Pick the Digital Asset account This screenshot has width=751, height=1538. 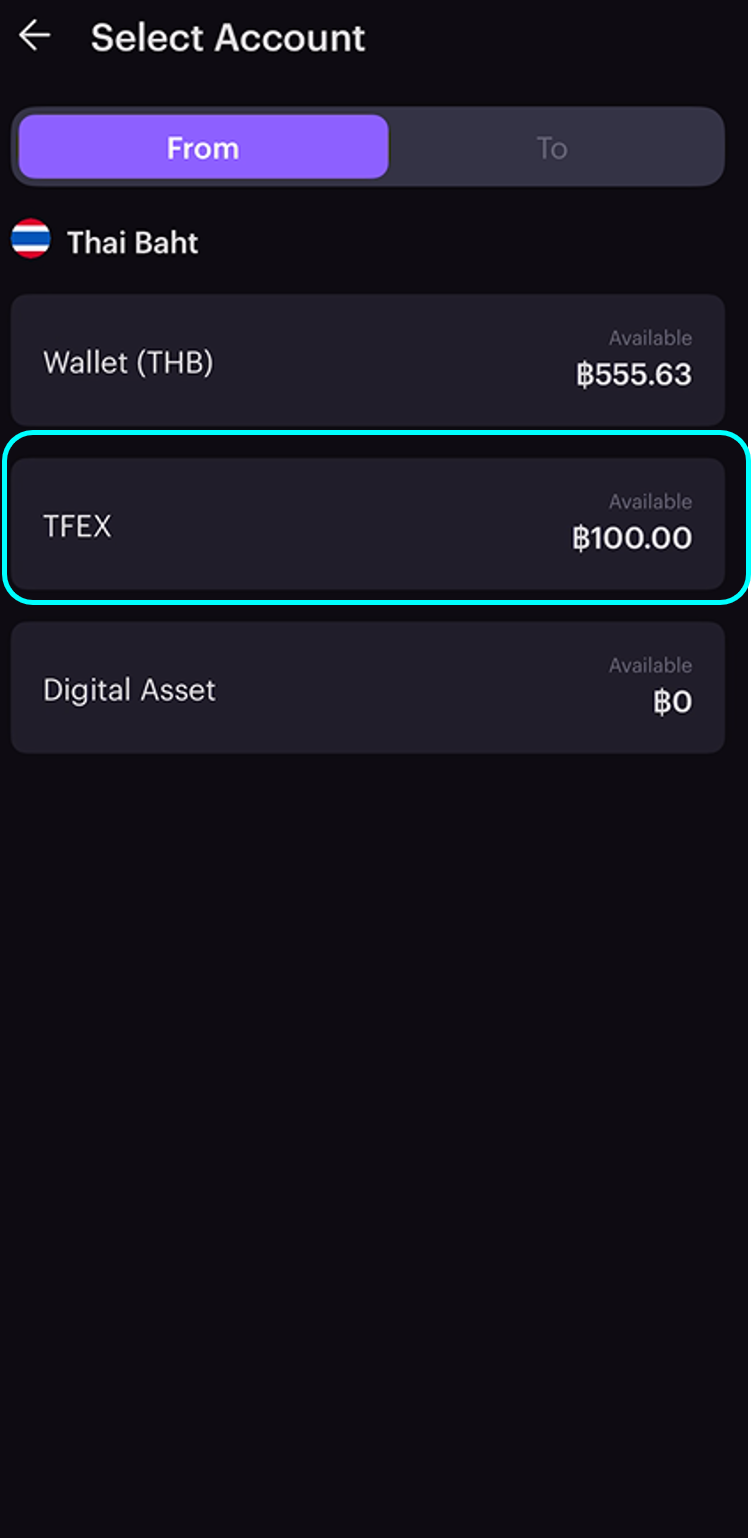(367, 688)
